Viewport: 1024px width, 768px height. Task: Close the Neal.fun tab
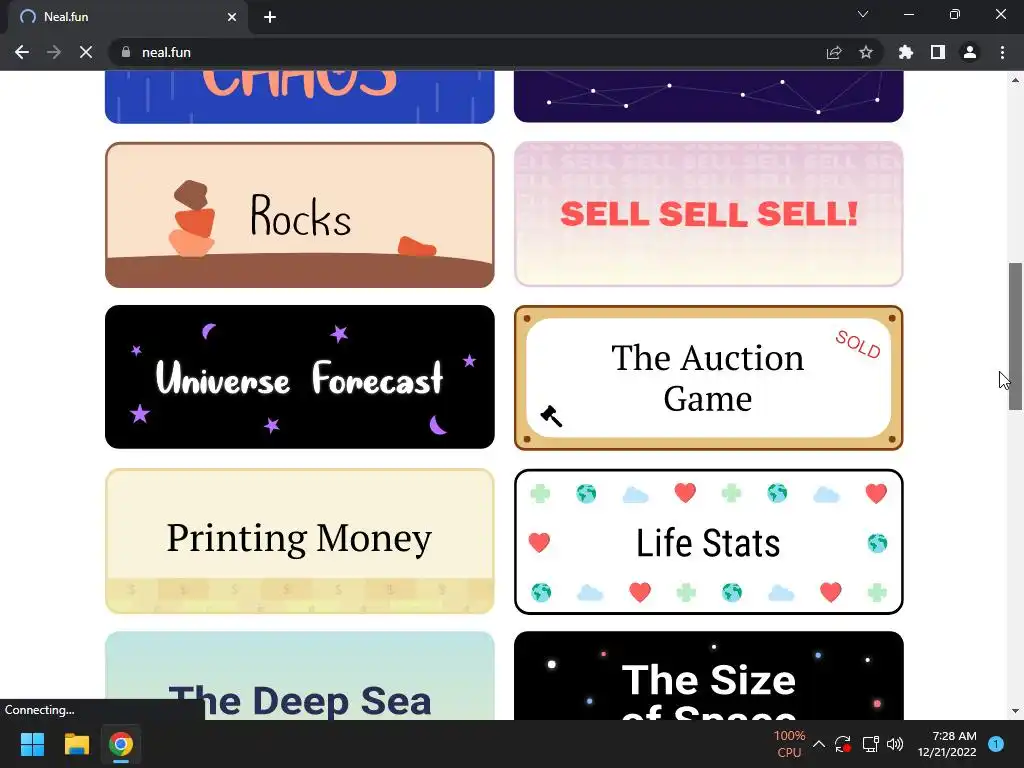pos(232,17)
